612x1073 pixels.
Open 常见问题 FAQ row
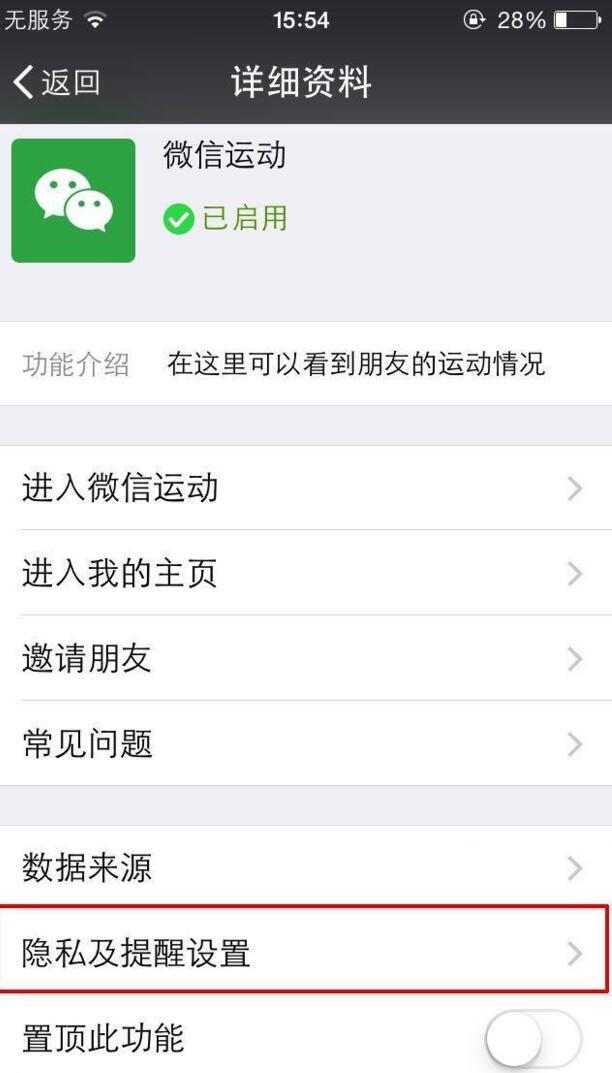tap(305, 743)
